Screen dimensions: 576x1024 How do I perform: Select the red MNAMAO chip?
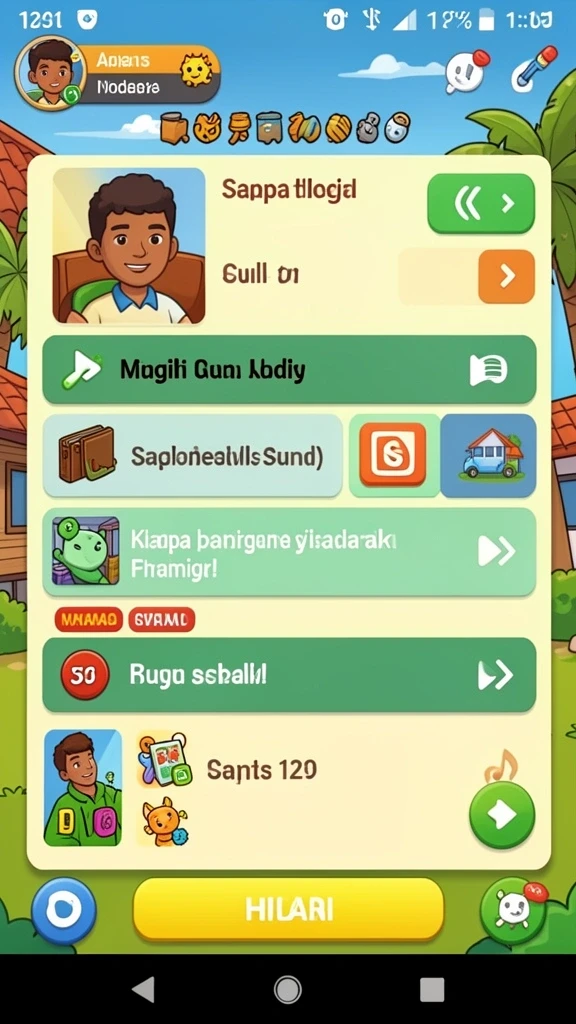pyautogui.click(x=88, y=619)
